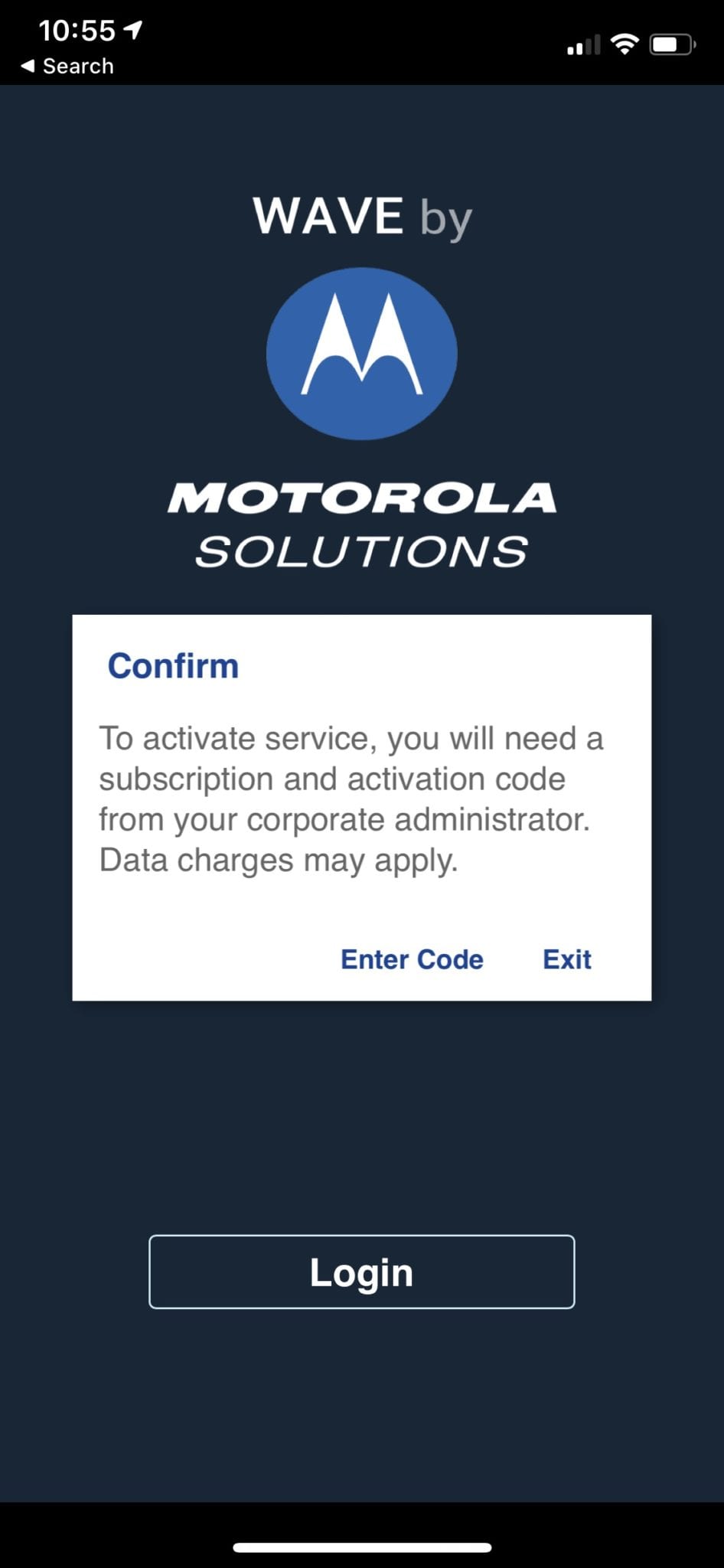The image size is (724, 1568).
Task: Tap the cellular signal bars icon
Action: click(582, 46)
